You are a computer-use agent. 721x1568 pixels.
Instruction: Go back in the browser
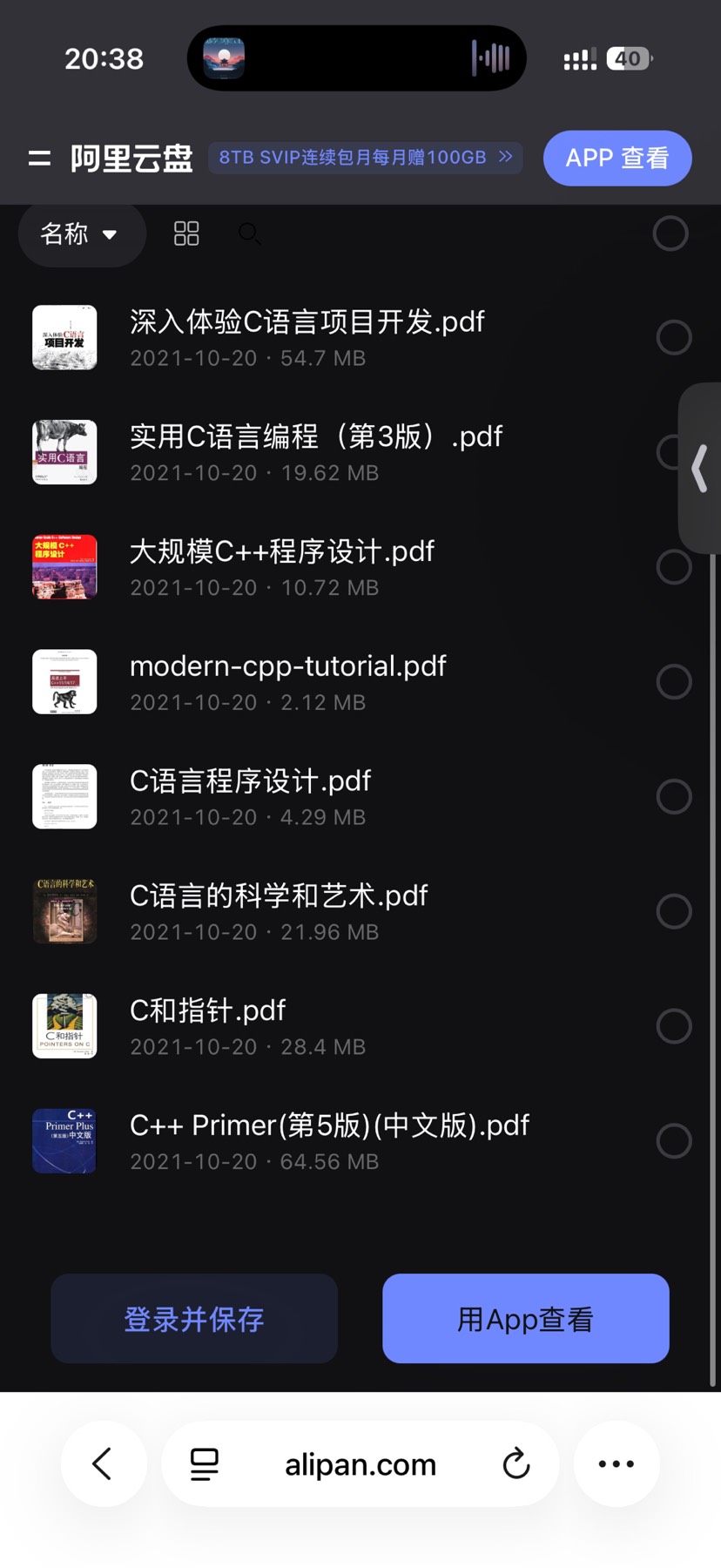tap(104, 1464)
